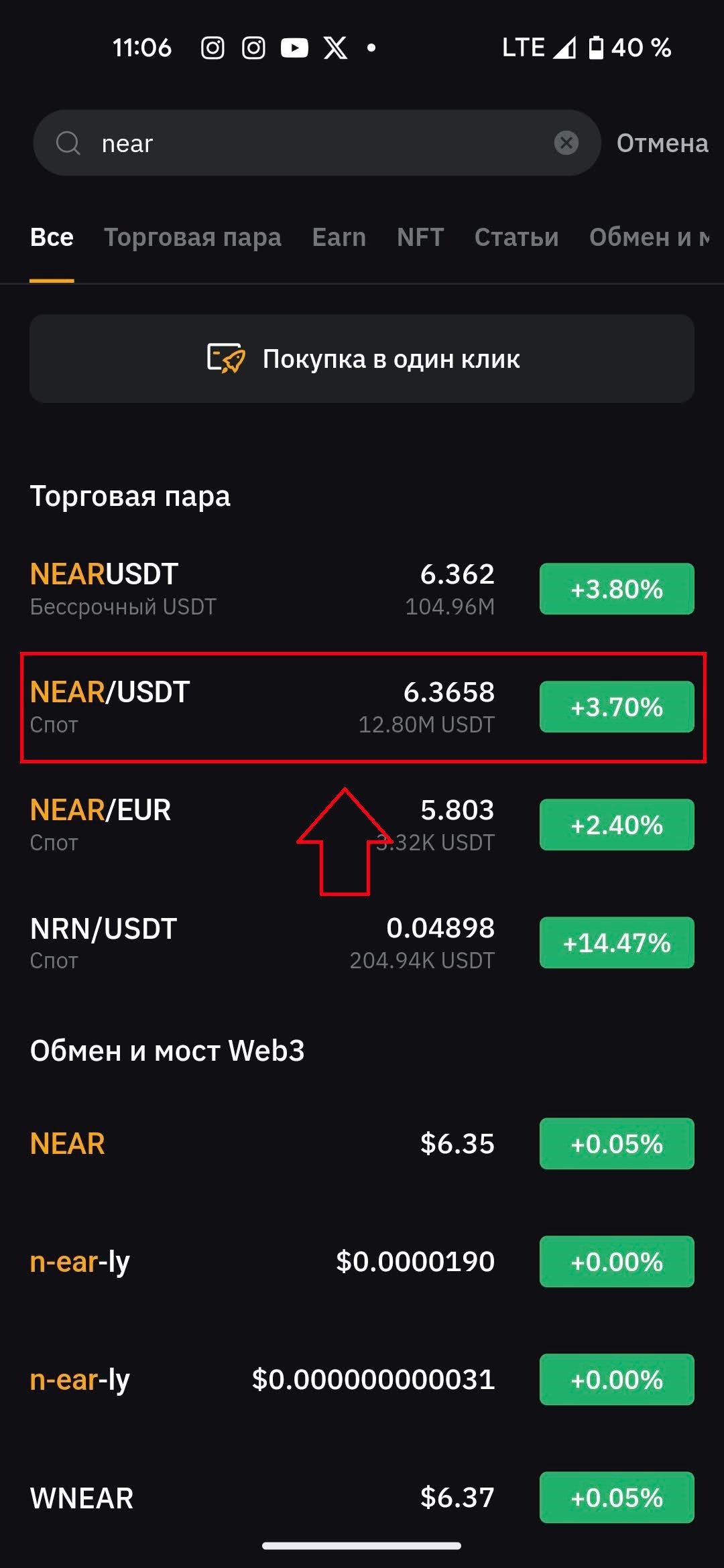Open n-ear-ly token priced $0.000000000031
The width and height of the screenshot is (724, 1568).
coord(268,1380)
